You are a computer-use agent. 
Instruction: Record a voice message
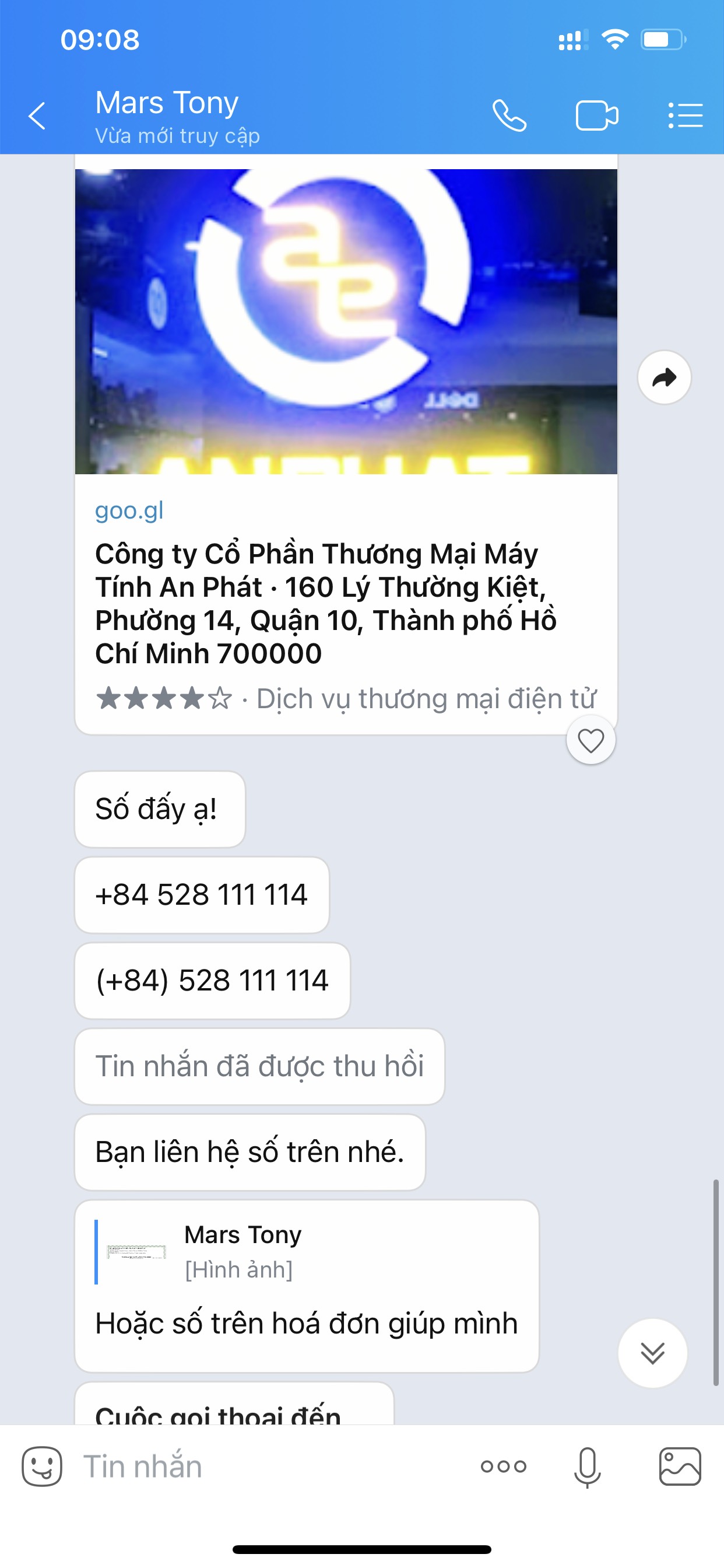(587, 1466)
